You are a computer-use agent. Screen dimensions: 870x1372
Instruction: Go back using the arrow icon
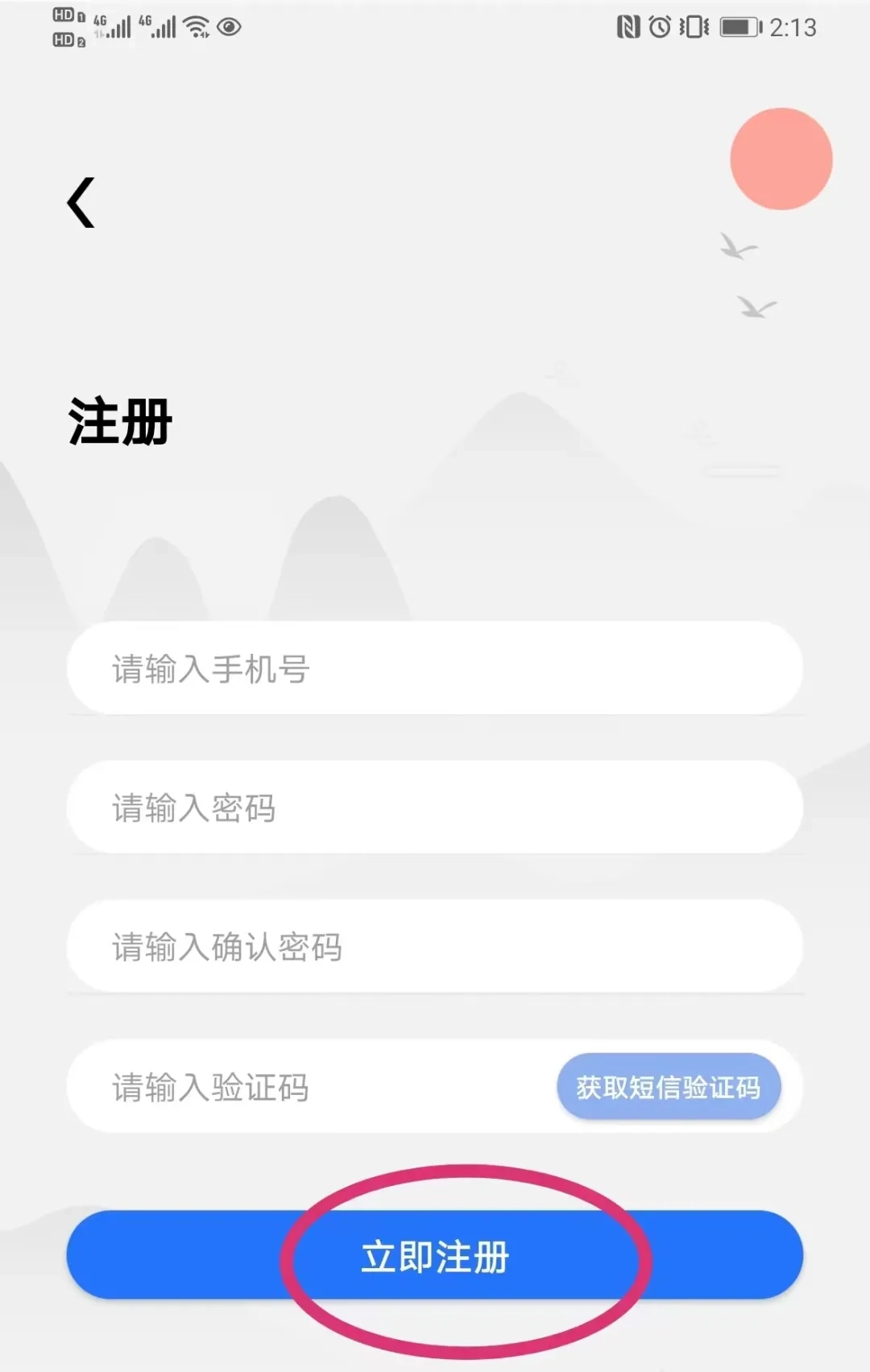coord(81,203)
